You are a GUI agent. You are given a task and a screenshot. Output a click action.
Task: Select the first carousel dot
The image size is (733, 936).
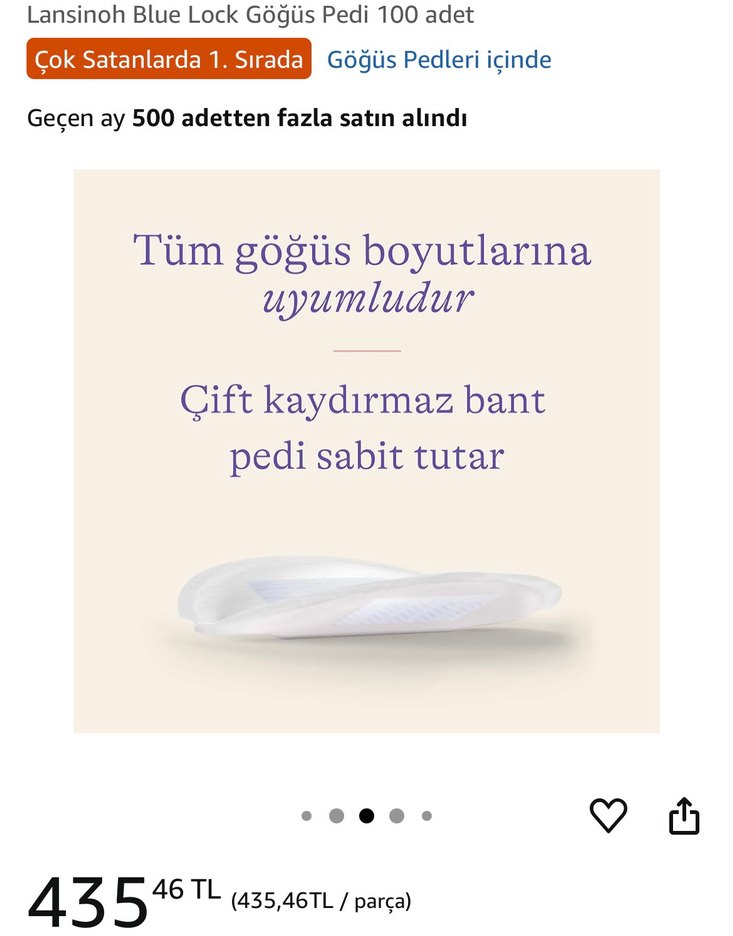[x=306, y=815]
